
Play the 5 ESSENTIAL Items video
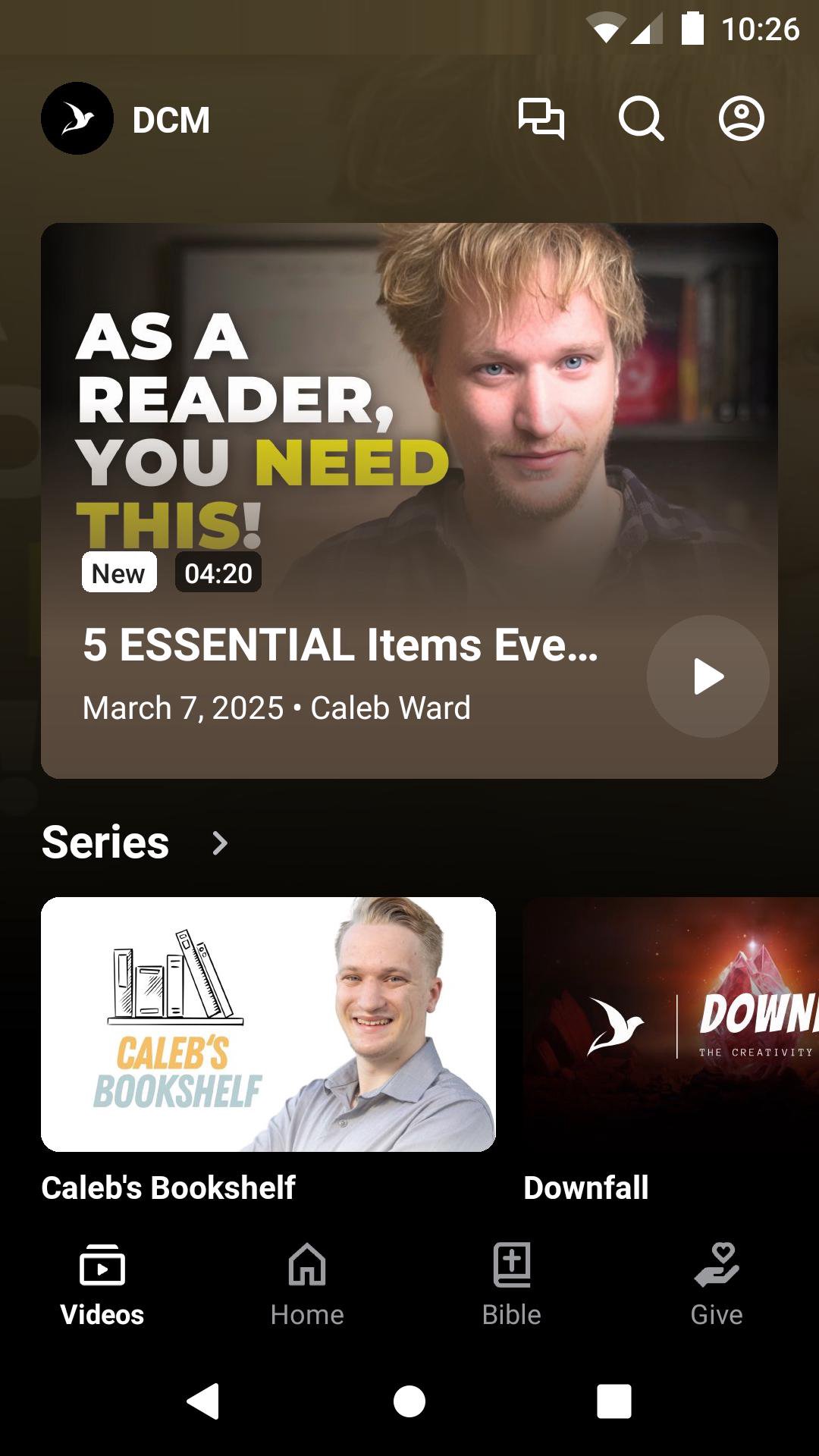pos(708,676)
